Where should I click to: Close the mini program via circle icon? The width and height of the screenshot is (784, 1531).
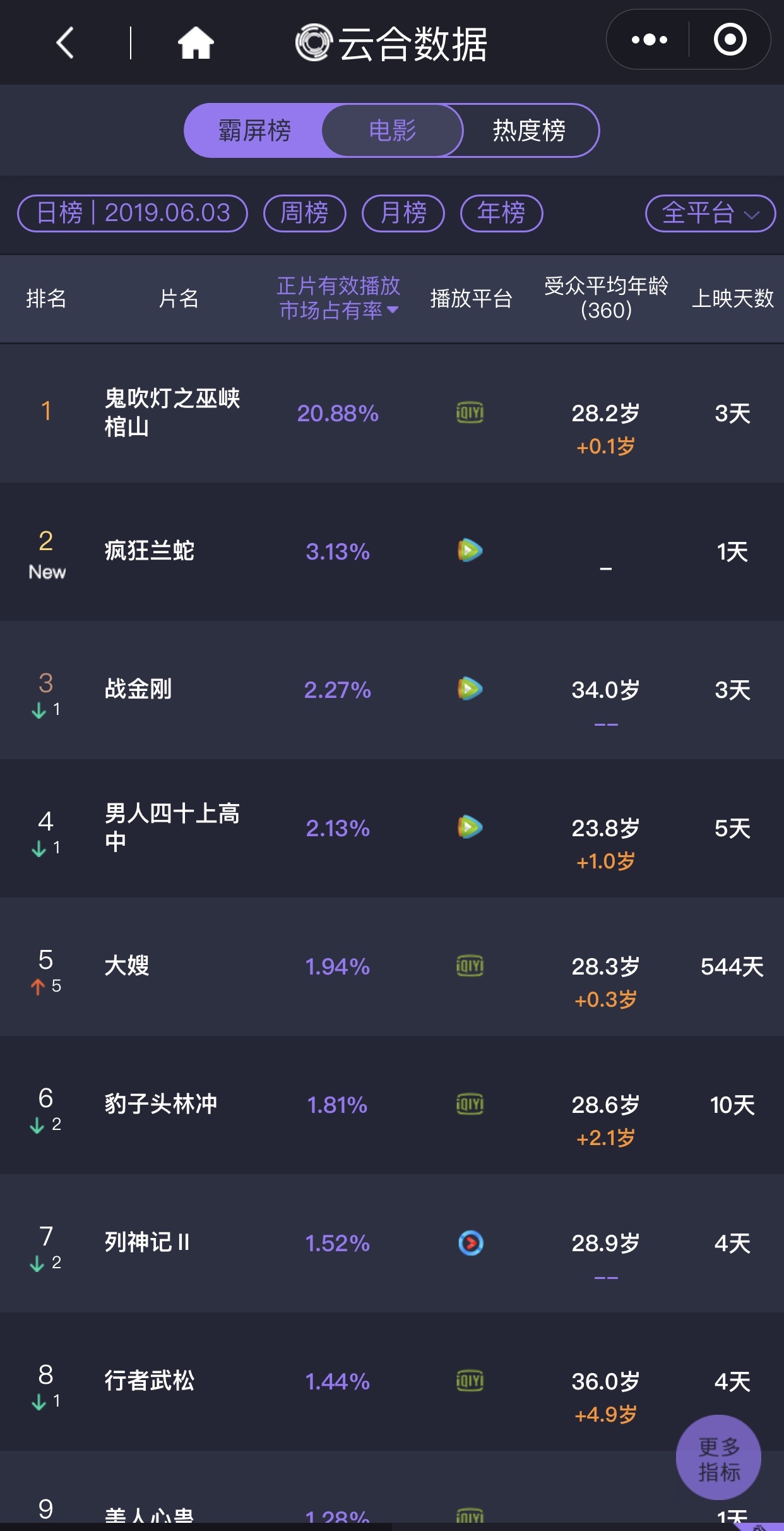click(x=730, y=40)
